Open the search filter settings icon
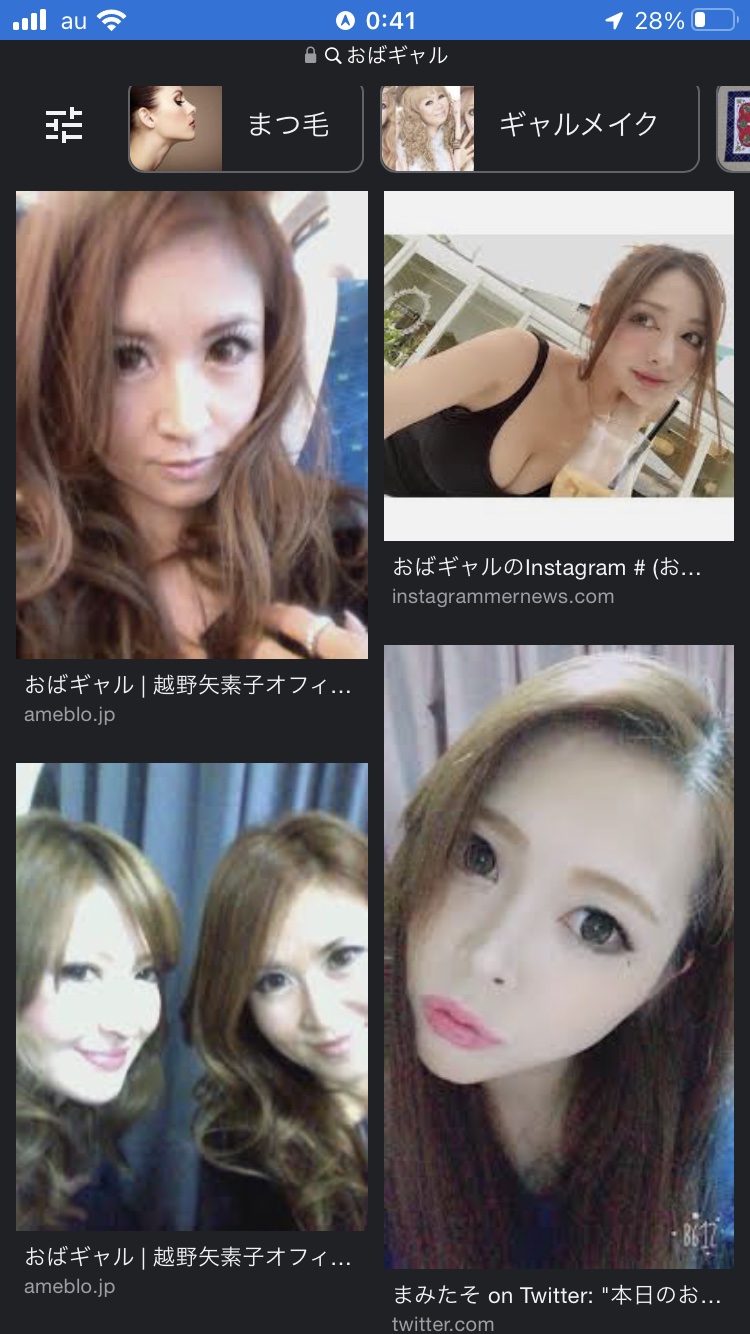This screenshot has height=1334, width=750. (x=65, y=125)
